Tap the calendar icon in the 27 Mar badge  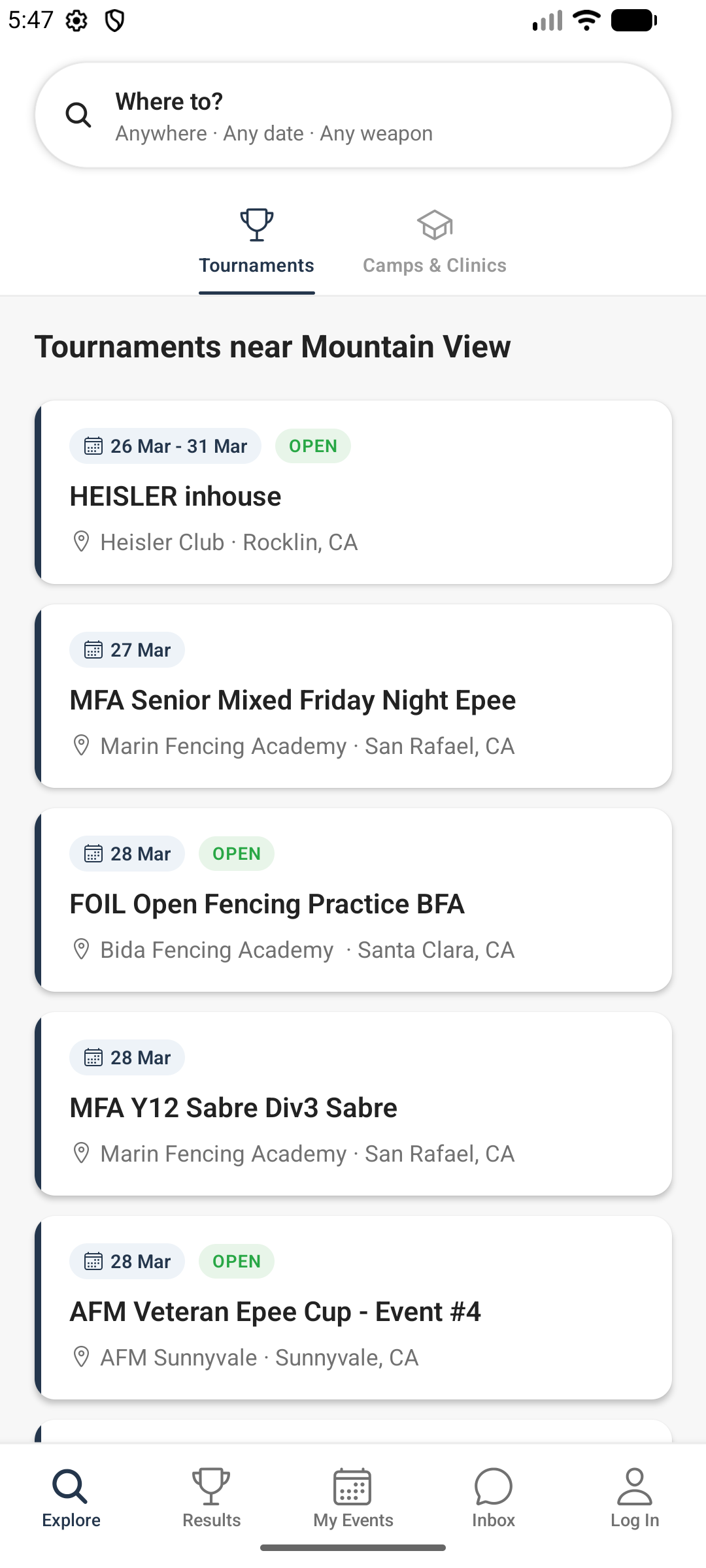93,649
